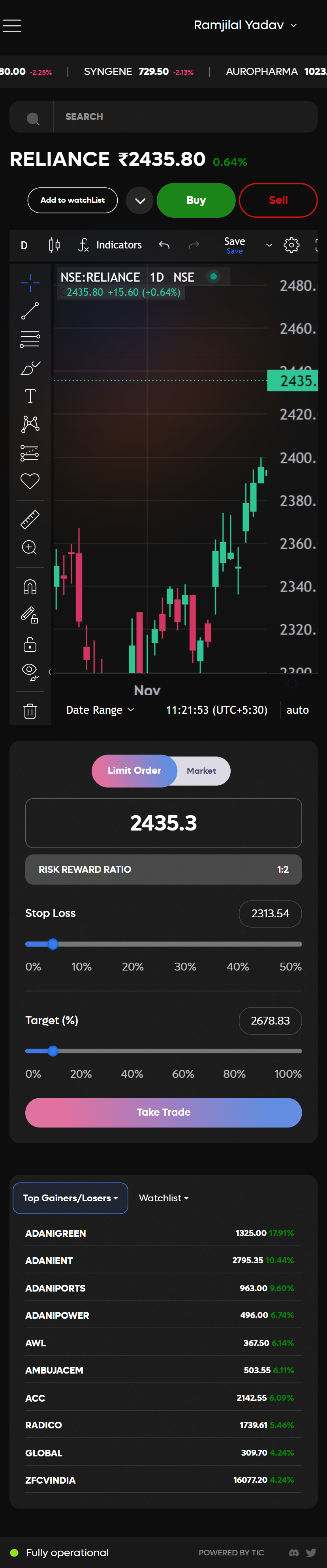Select the ruler measure tool
This screenshot has width=327, height=1568.
30,519
